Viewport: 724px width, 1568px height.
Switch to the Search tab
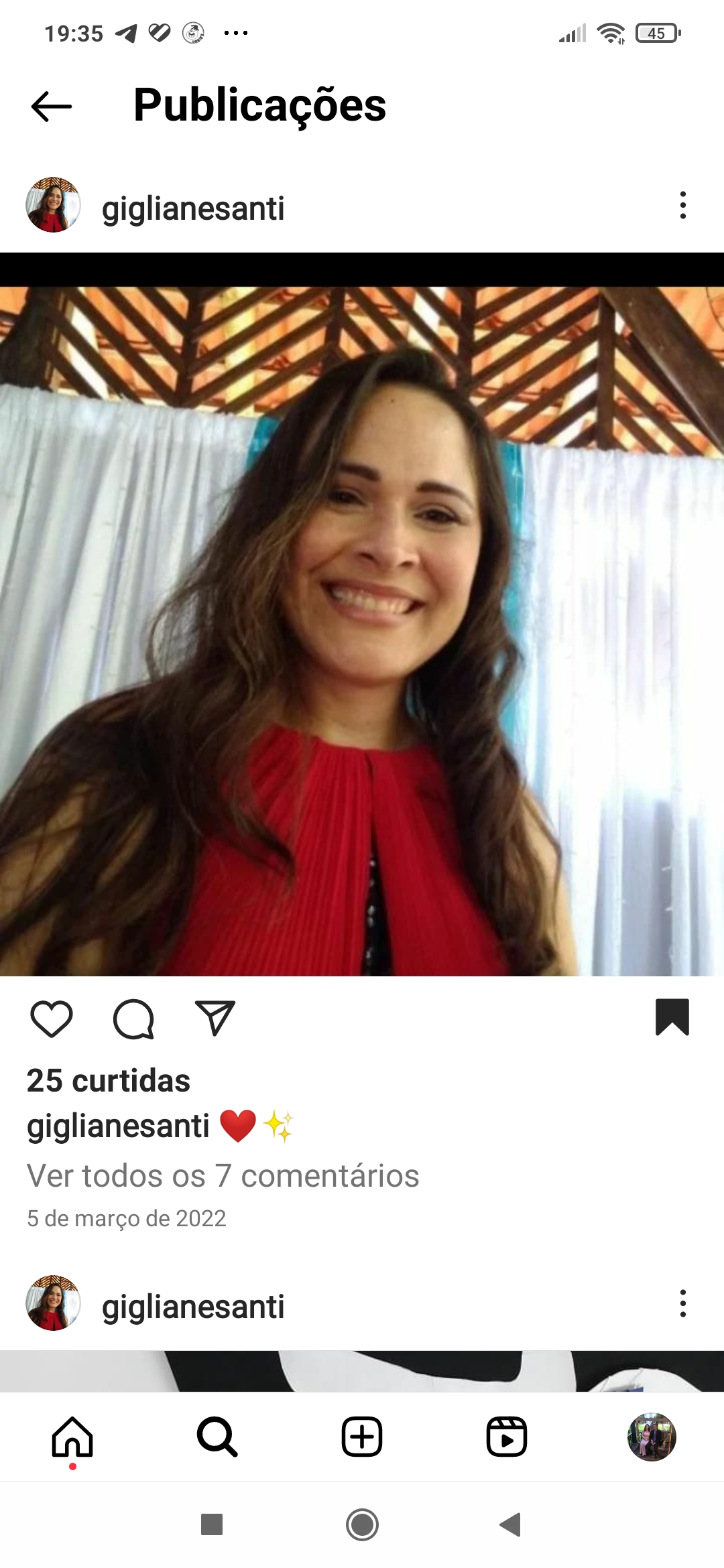pyautogui.click(x=217, y=1437)
